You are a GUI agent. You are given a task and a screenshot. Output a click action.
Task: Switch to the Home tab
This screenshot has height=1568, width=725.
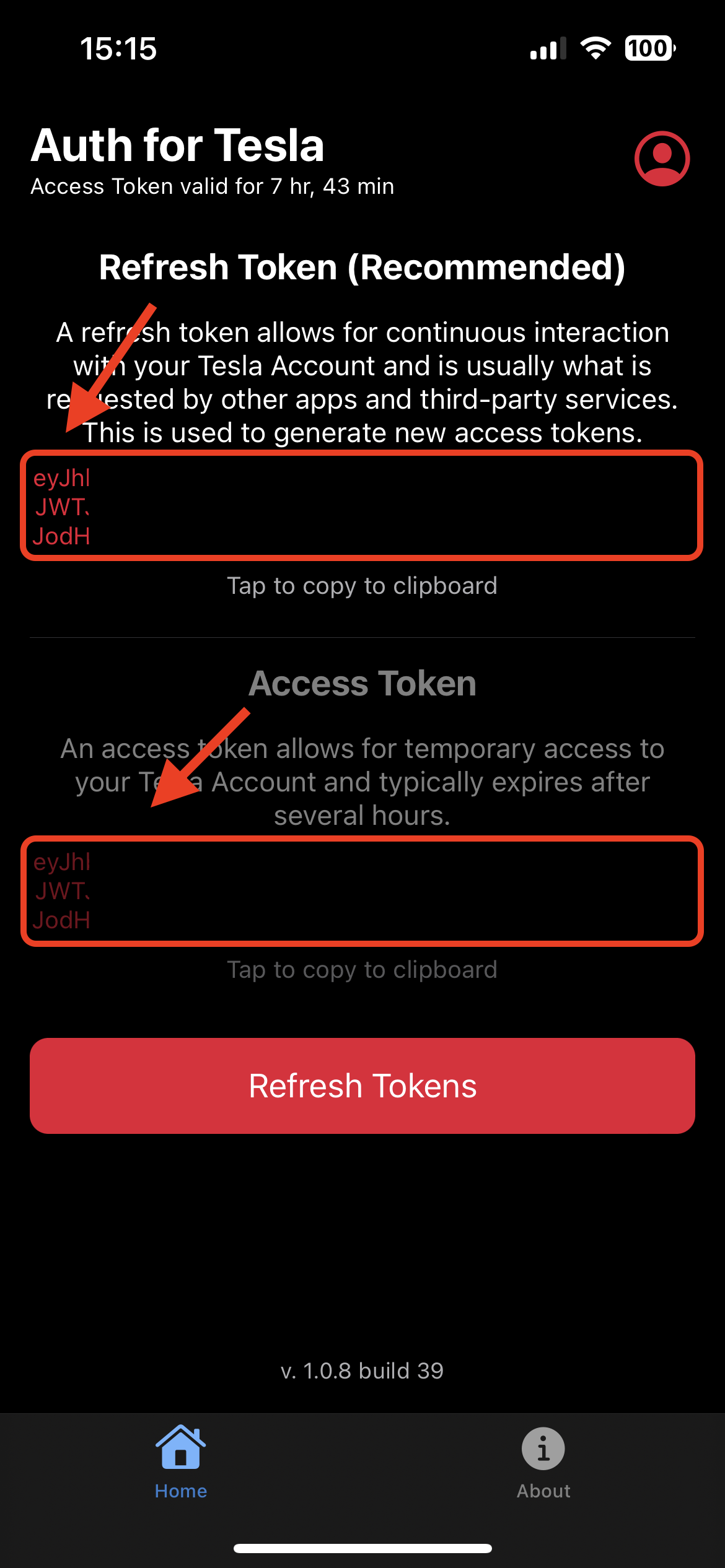[181, 1463]
